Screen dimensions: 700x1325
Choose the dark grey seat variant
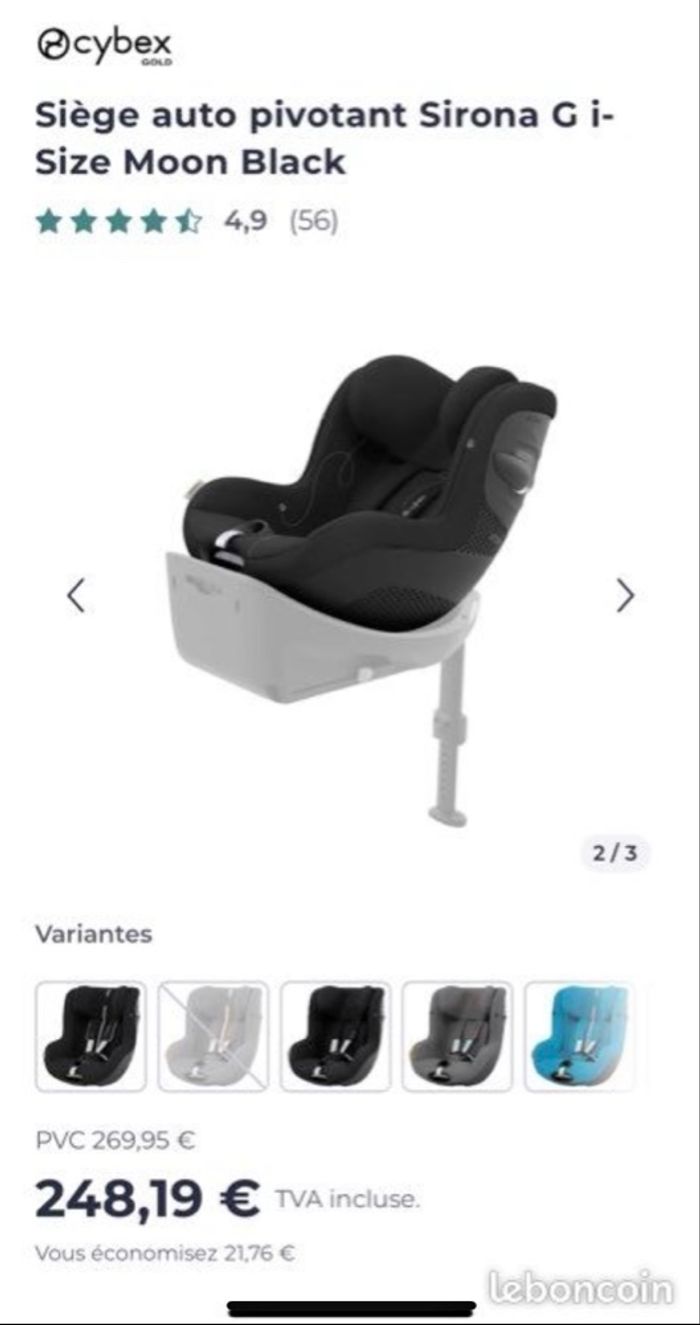pyautogui.click(x=457, y=1036)
